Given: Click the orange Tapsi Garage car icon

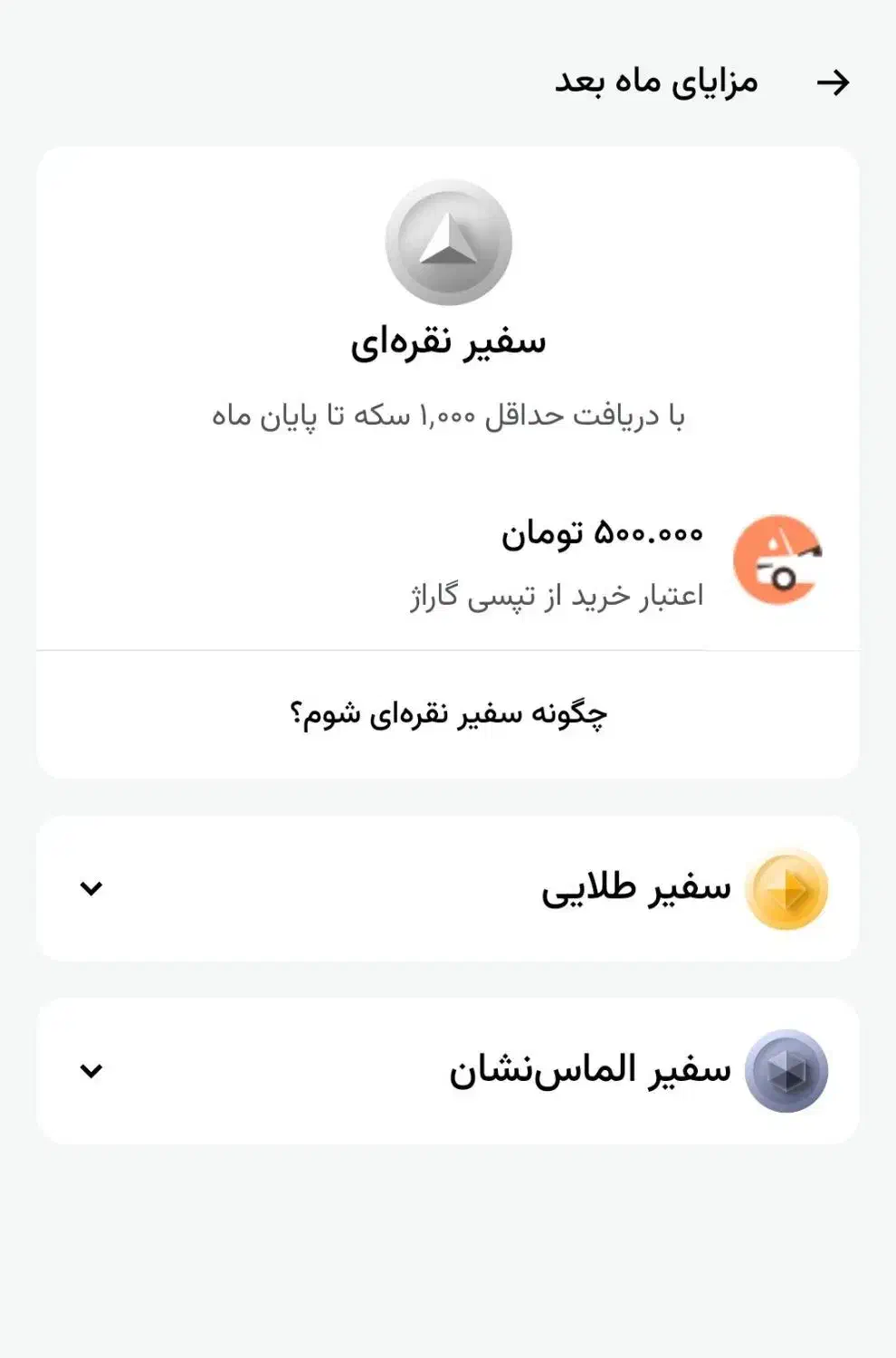Looking at the screenshot, I should click(778, 558).
